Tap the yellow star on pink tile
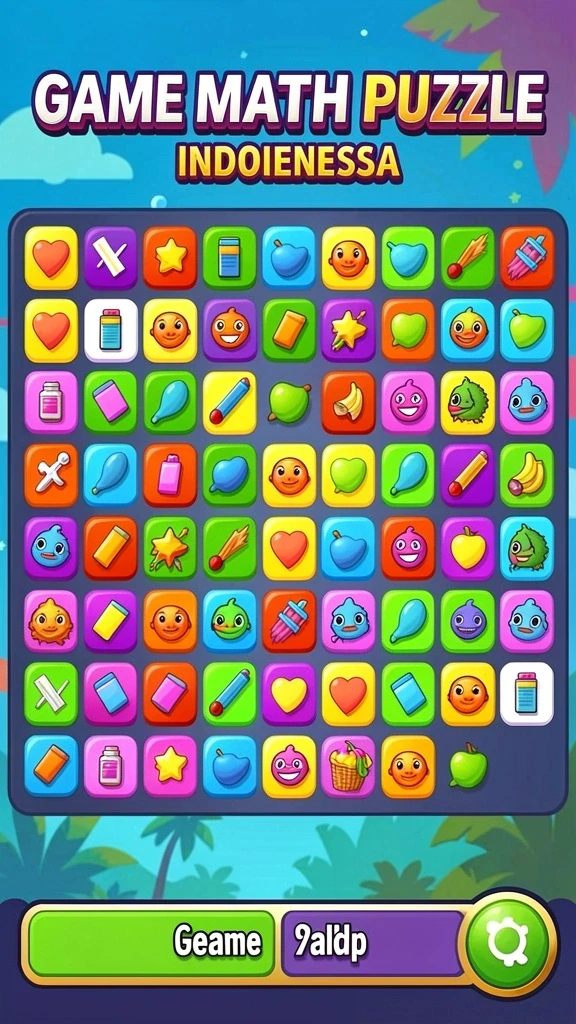Viewport: 576px width, 1024px height. [170, 767]
